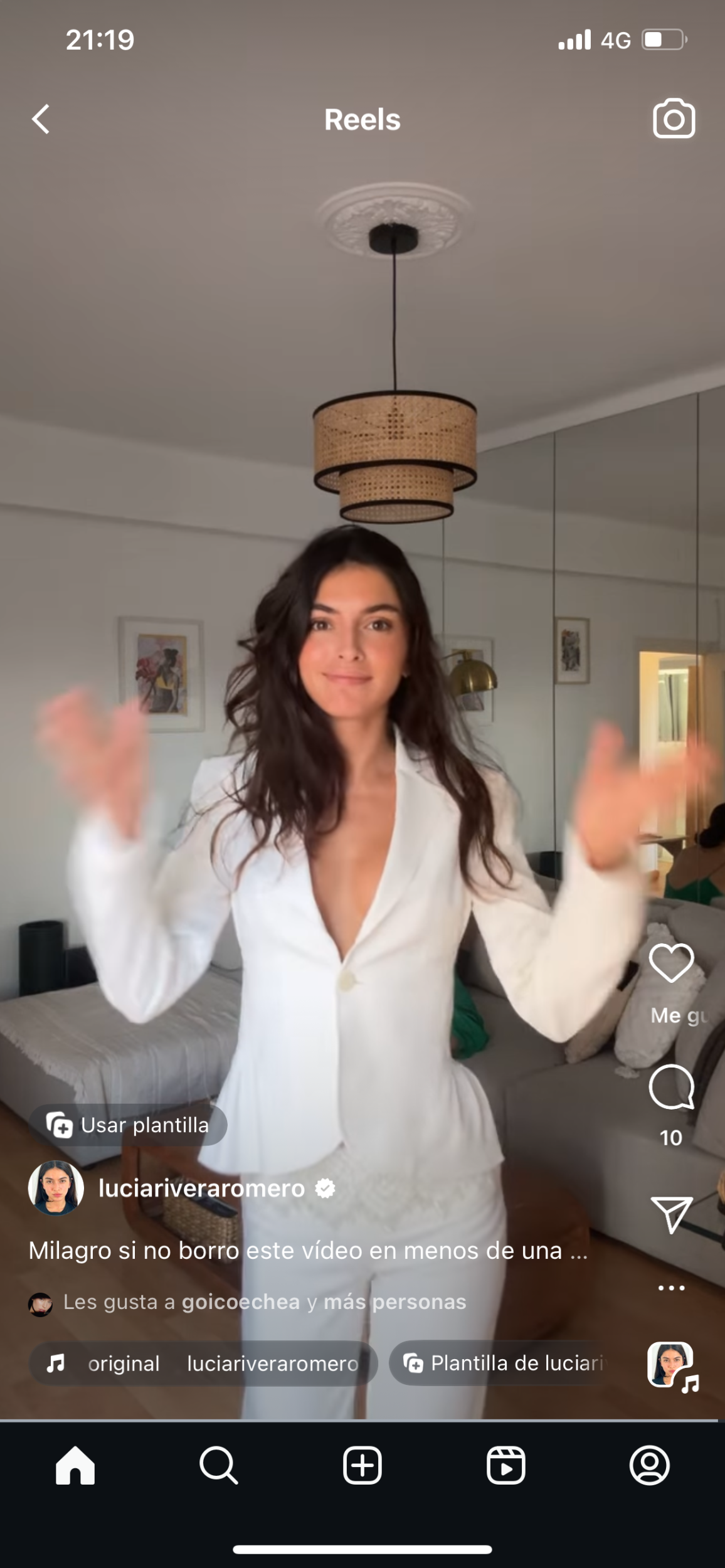
Task: Share the reel via the paper plane icon
Action: (671, 1214)
